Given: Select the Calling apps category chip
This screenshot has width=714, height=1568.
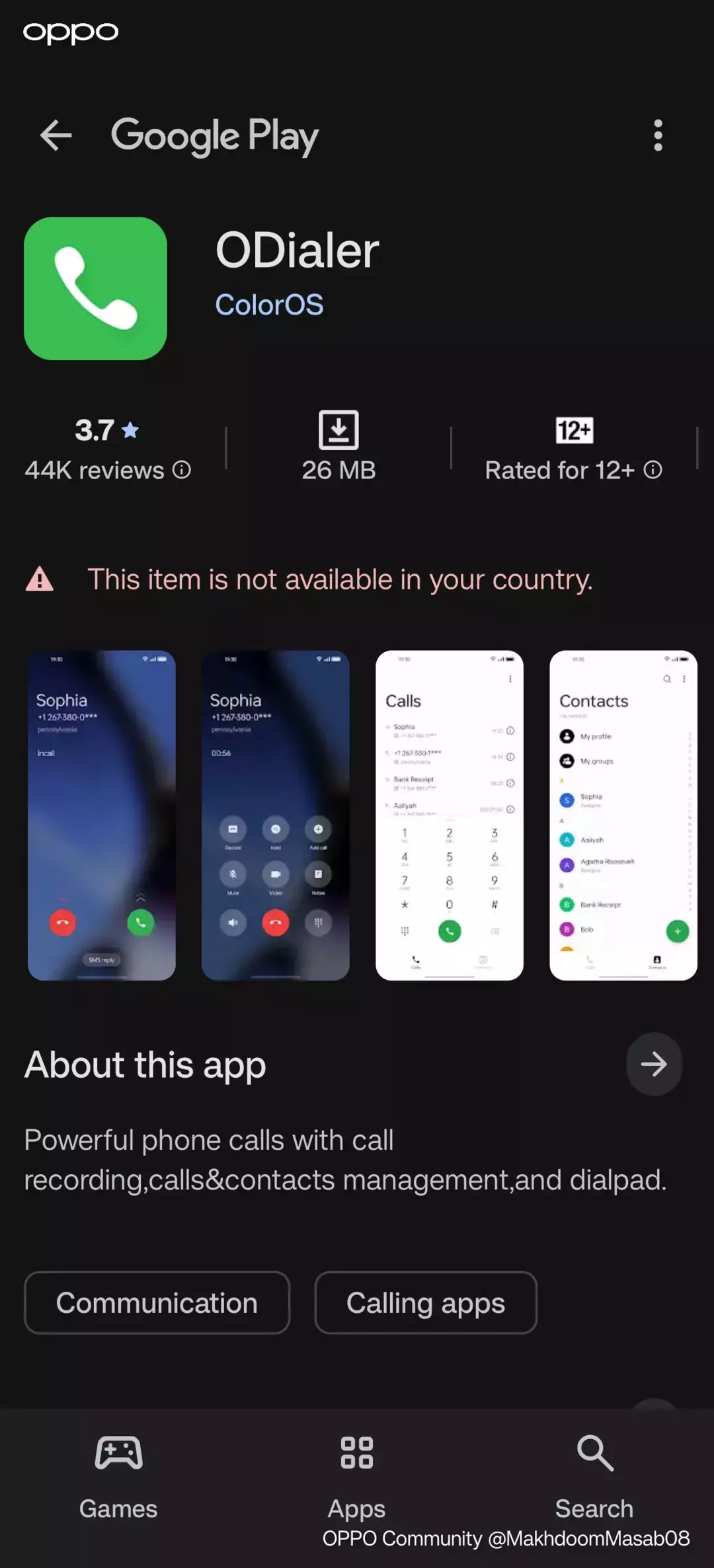Looking at the screenshot, I should point(425,1302).
